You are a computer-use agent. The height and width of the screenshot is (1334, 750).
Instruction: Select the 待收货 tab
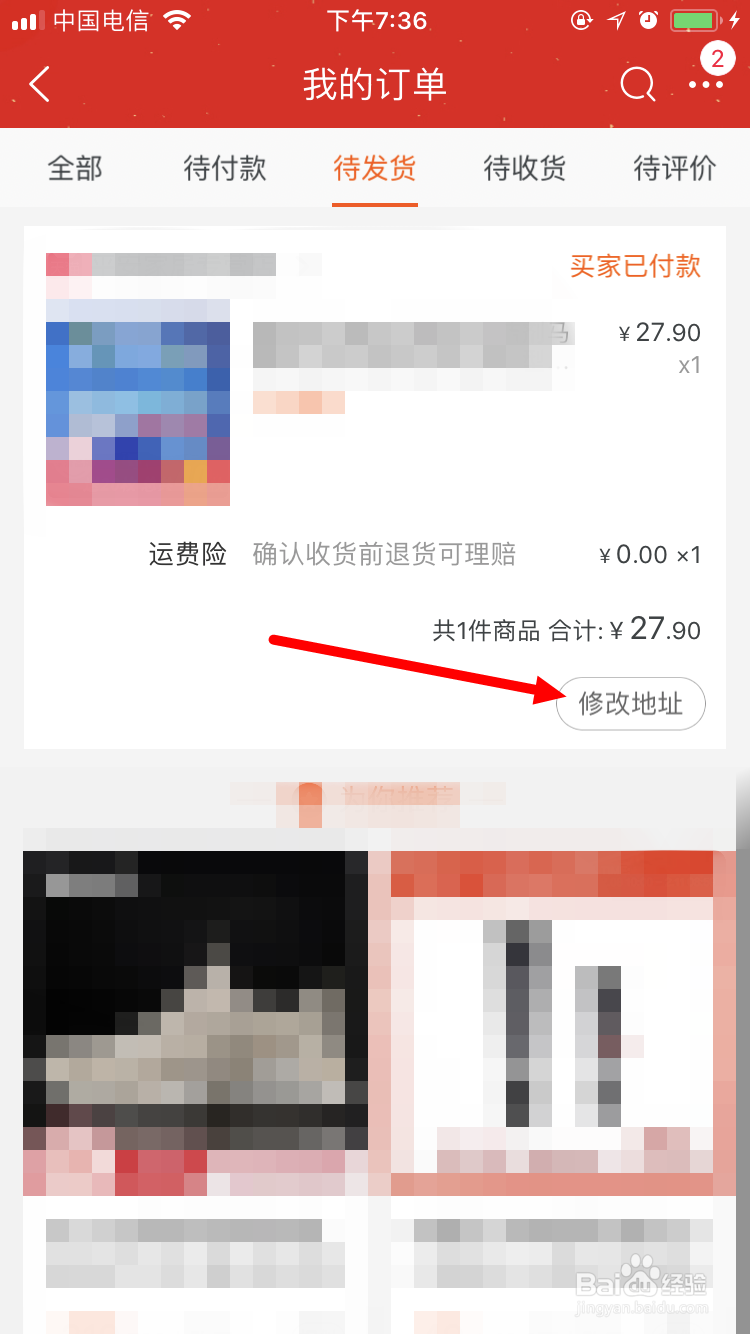pos(525,168)
